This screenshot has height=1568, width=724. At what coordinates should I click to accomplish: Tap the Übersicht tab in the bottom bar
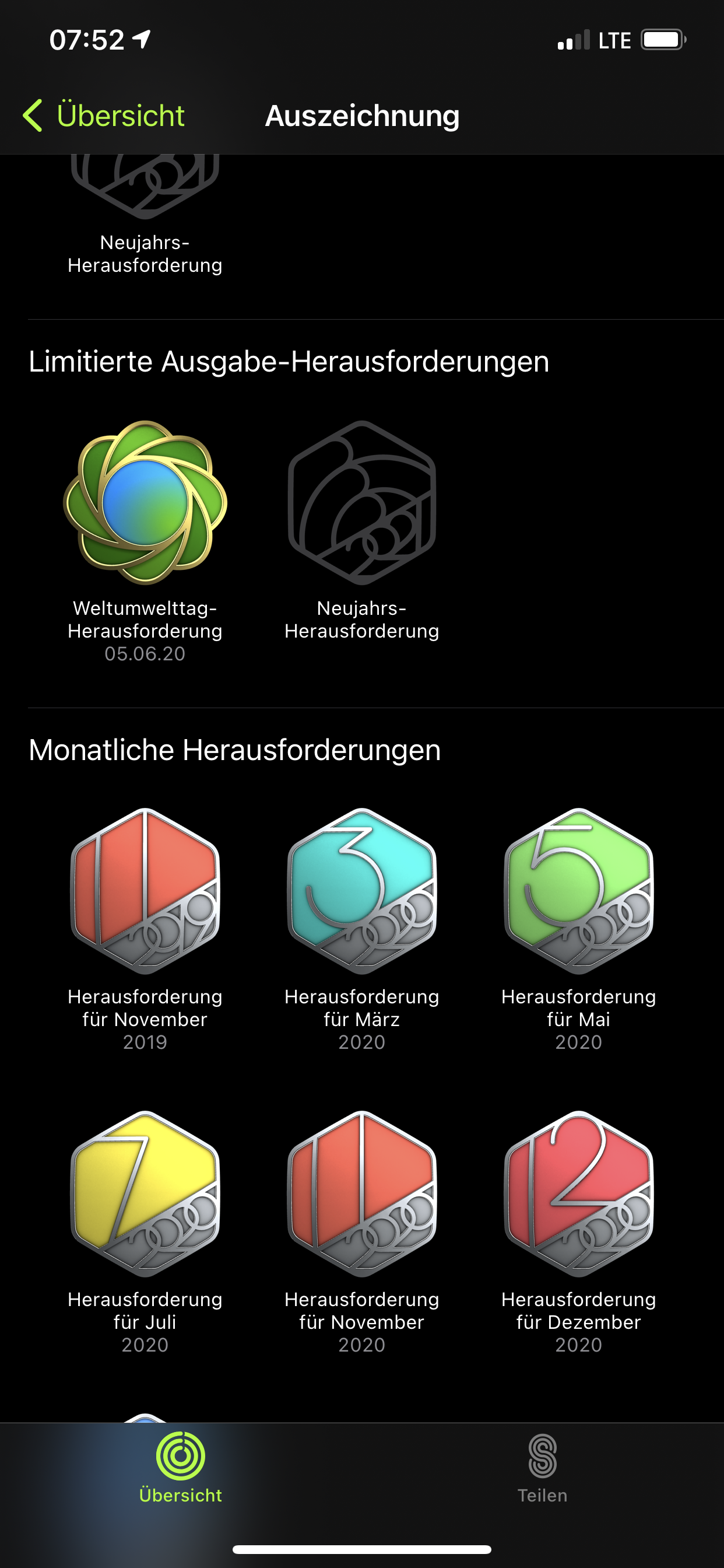pyautogui.click(x=181, y=1468)
